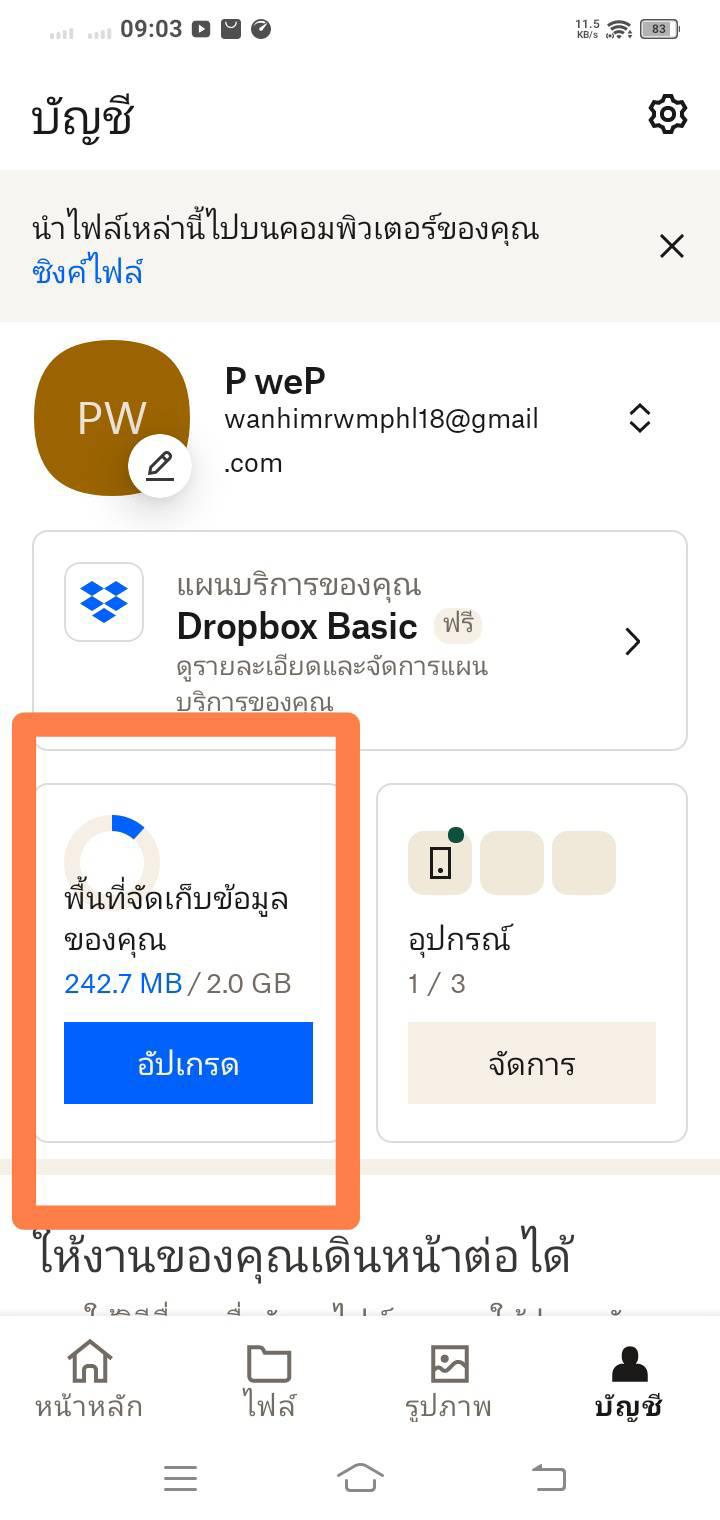Image resolution: width=720 pixels, height=1520 pixels.
Task: Select the บัญชี account tab
Action: coord(629,1380)
